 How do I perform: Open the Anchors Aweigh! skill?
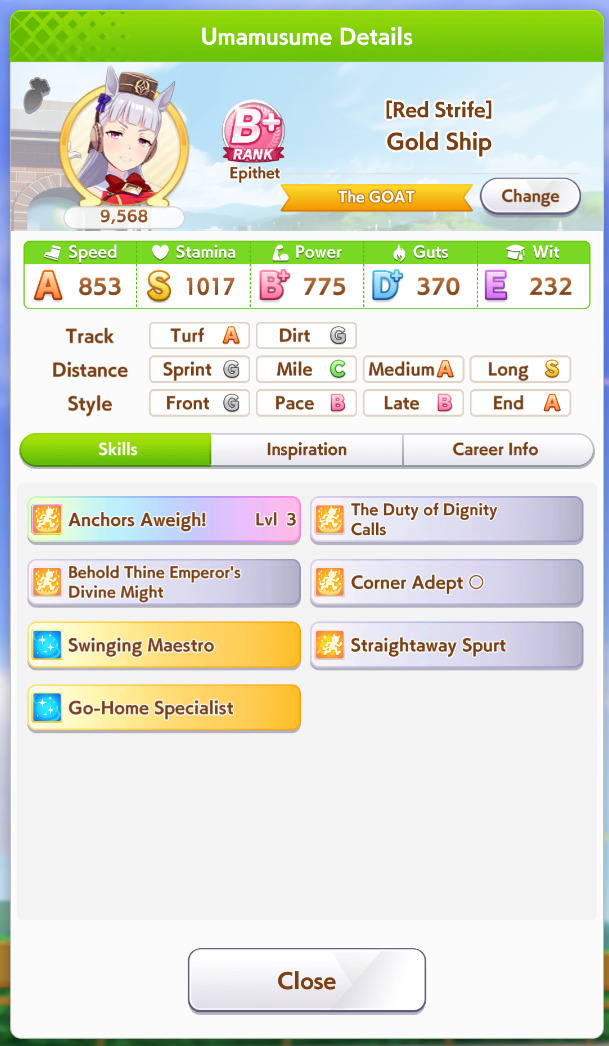pos(164,520)
